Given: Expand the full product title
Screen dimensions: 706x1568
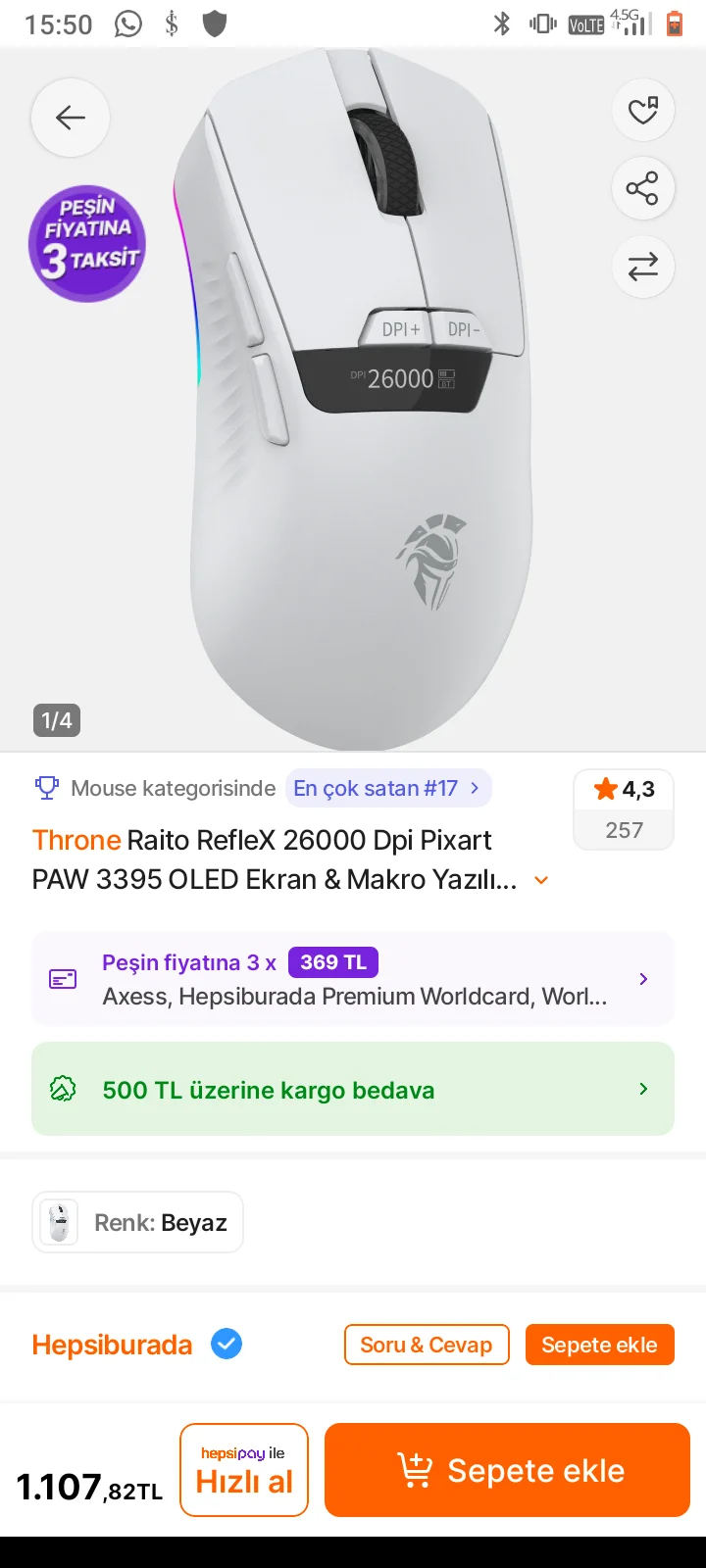Looking at the screenshot, I should pyautogui.click(x=541, y=881).
